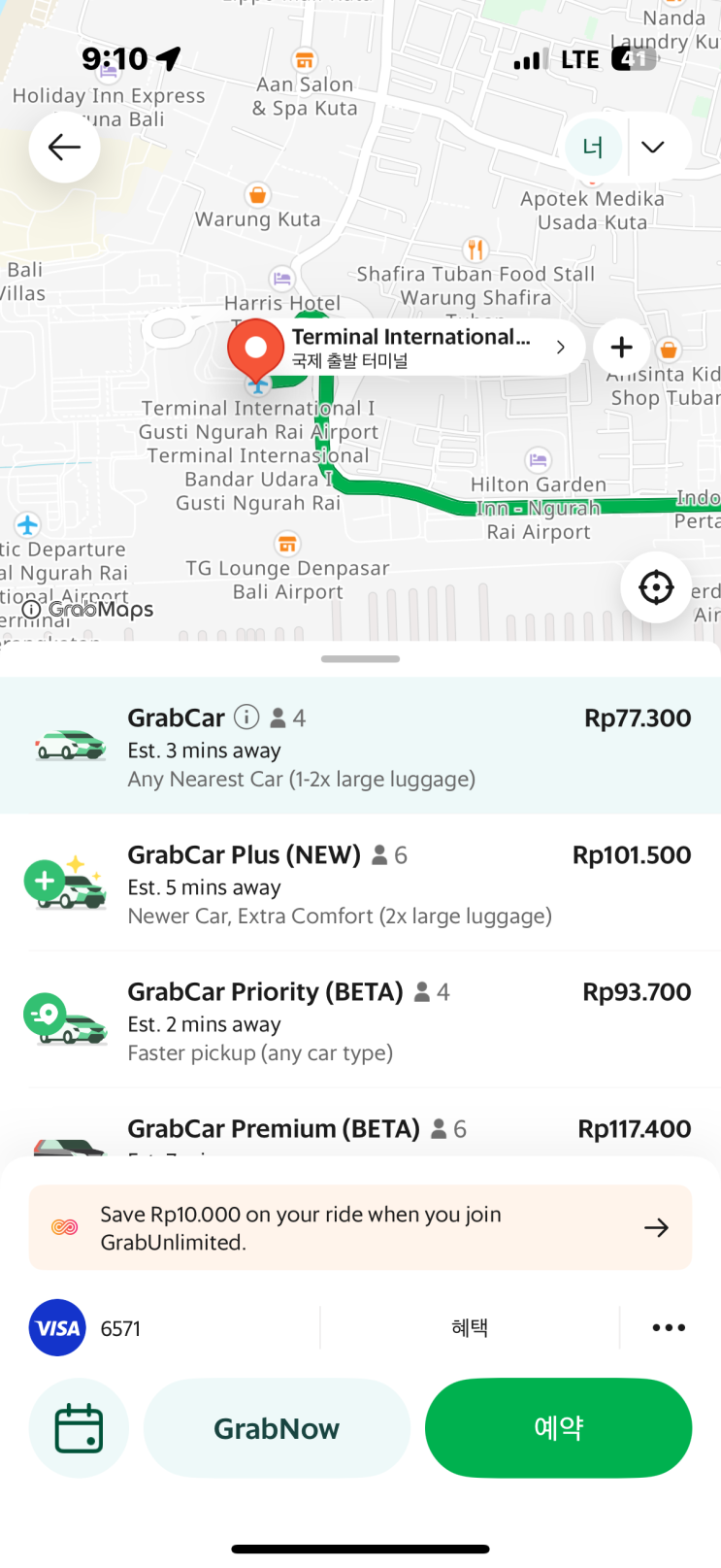The width and height of the screenshot is (721, 1568).
Task: Pick the GrabCar Priority (BETA) option
Action: [360, 1020]
